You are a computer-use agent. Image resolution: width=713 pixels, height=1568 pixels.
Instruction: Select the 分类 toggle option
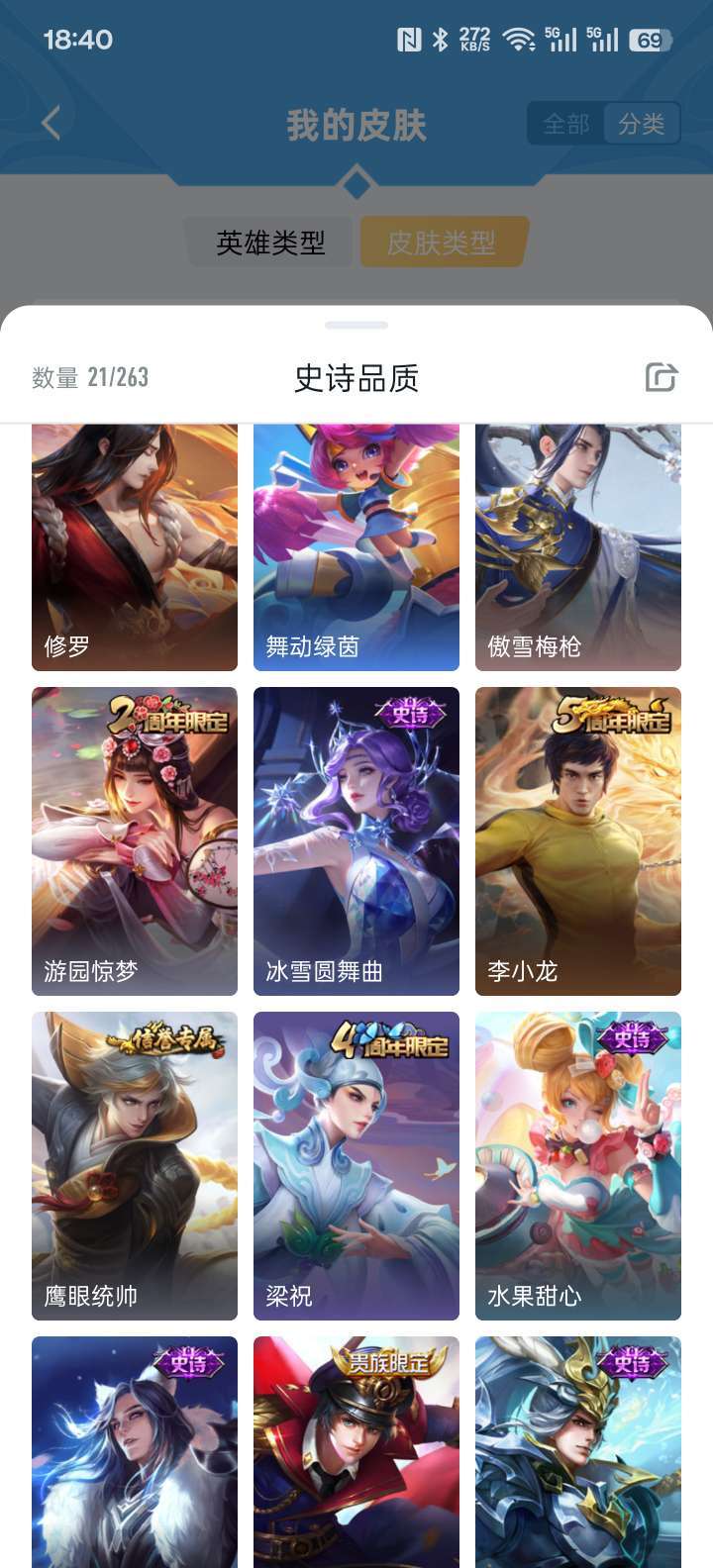click(x=642, y=121)
